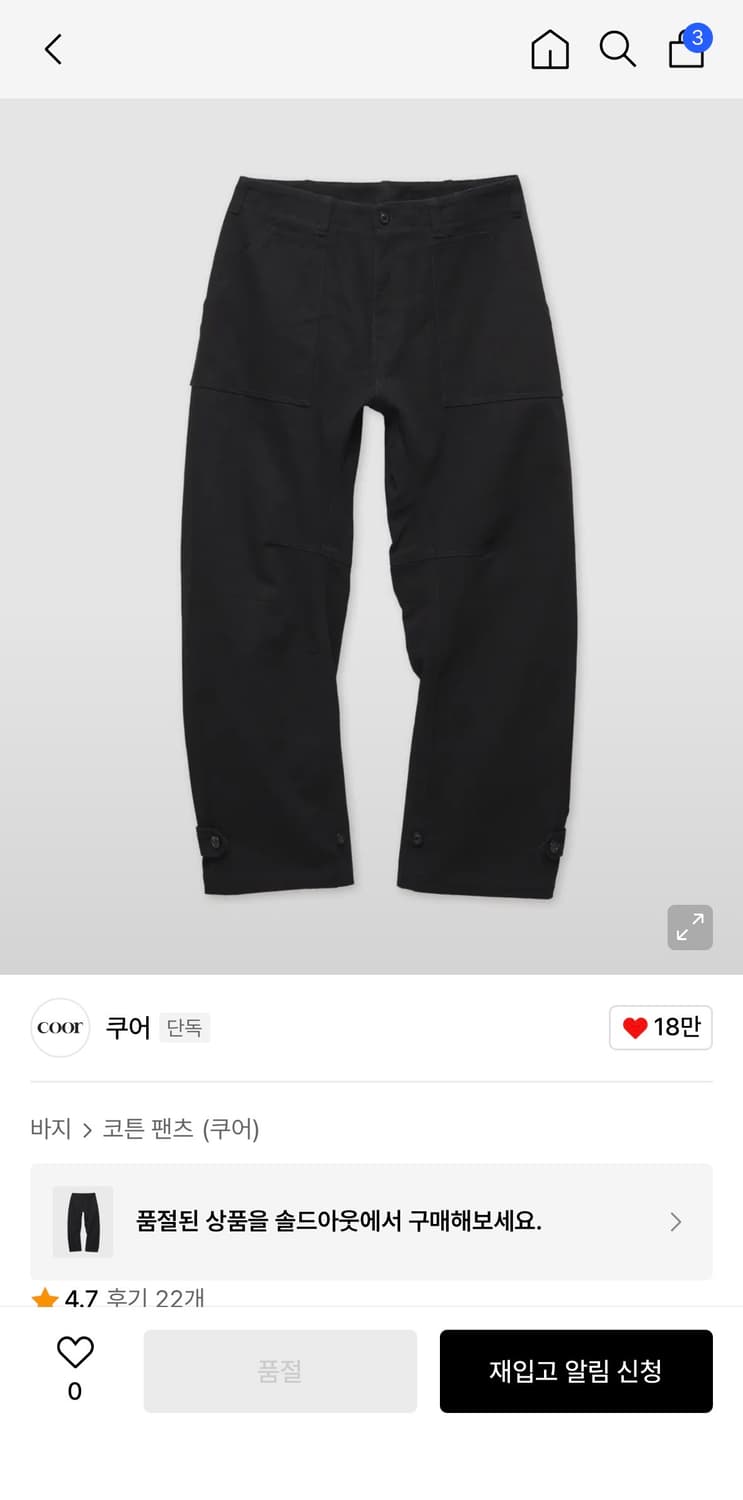Image resolution: width=743 pixels, height=1500 pixels.
Task: Open the 코튼 팬츠 (쿠어) breadcrumb
Action: (x=181, y=1128)
